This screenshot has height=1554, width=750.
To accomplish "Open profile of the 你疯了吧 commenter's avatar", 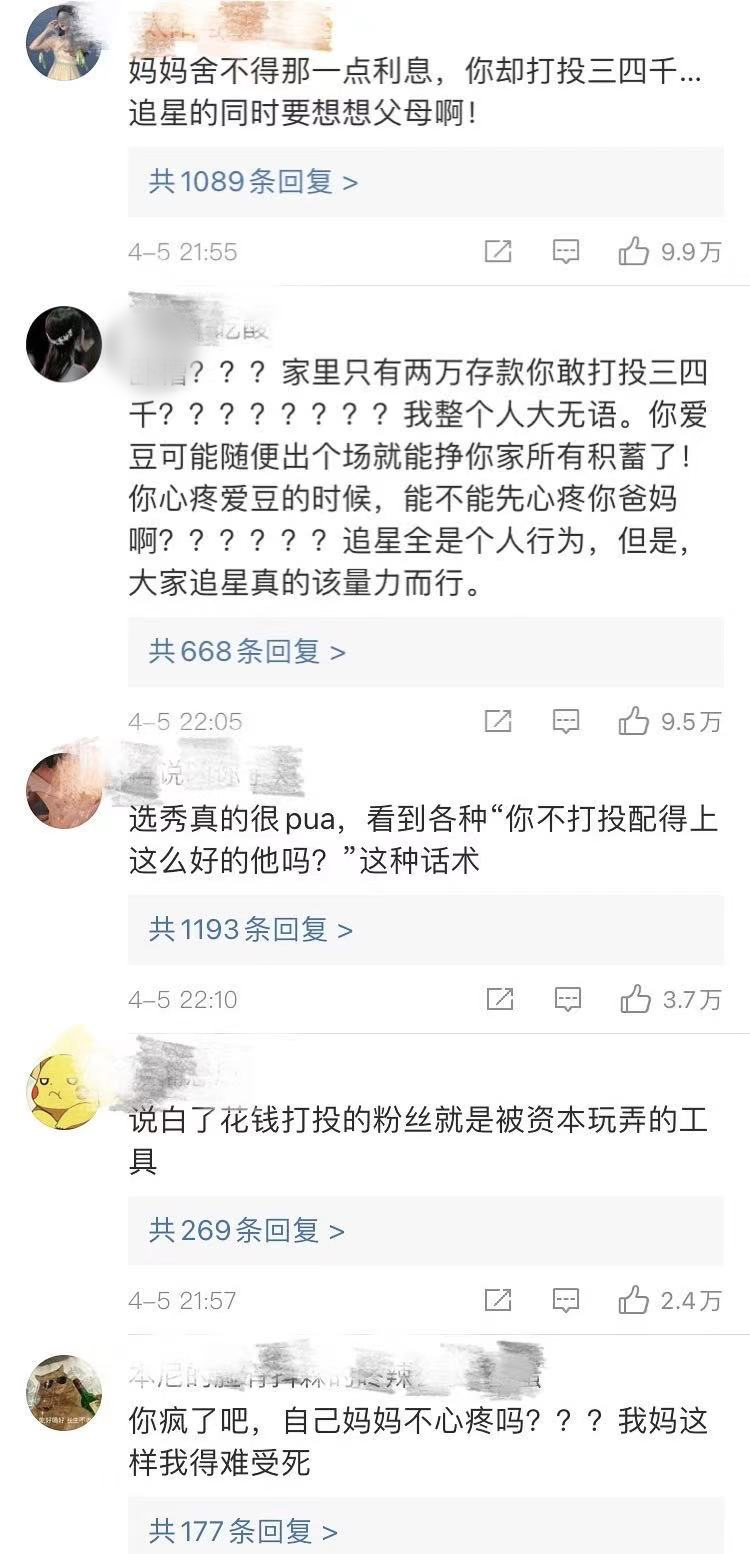I will coord(64,1393).
